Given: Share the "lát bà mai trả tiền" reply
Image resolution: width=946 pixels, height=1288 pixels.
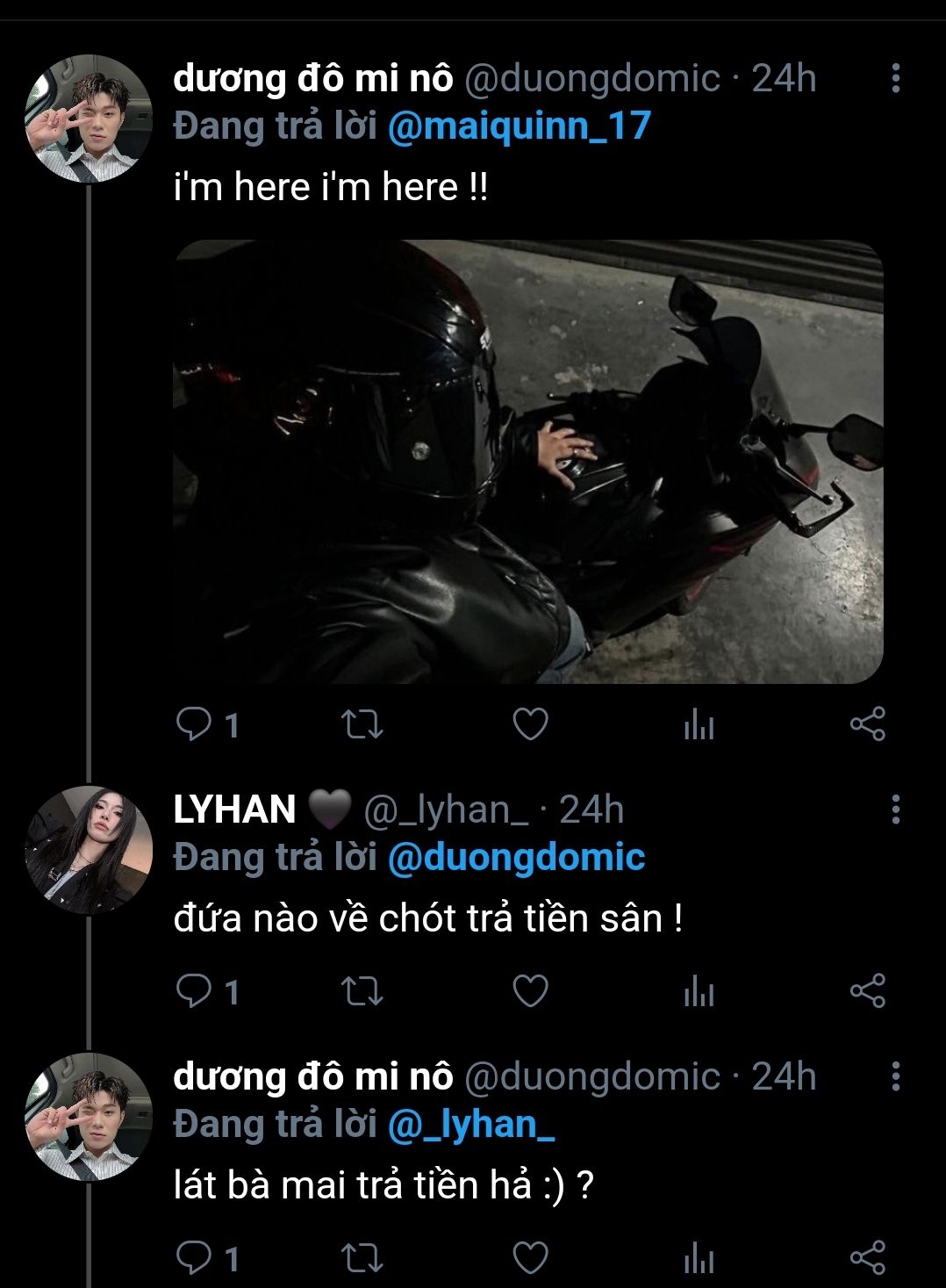Looking at the screenshot, I should [x=867, y=1259].
